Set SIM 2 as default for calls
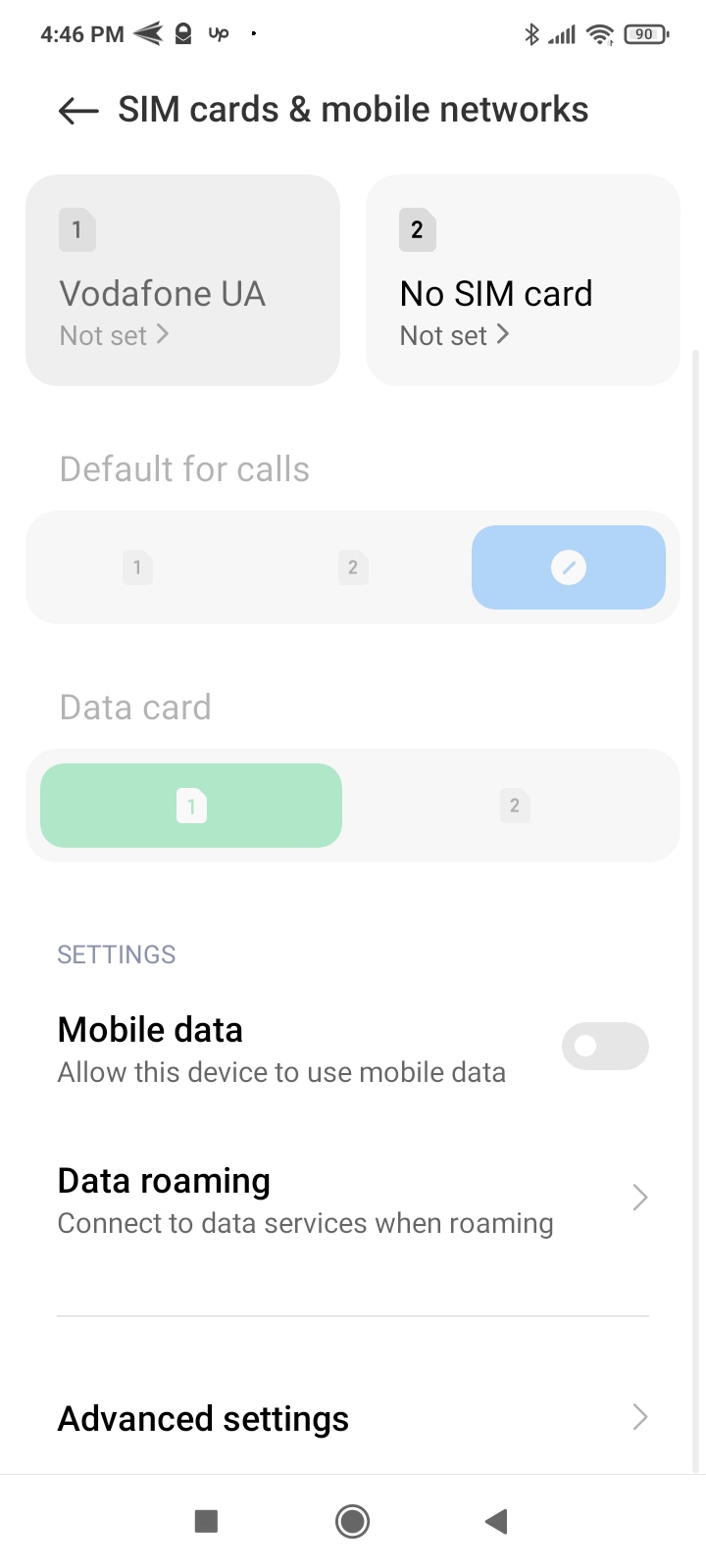The height and width of the screenshot is (1568, 706). tap(353, 567)
